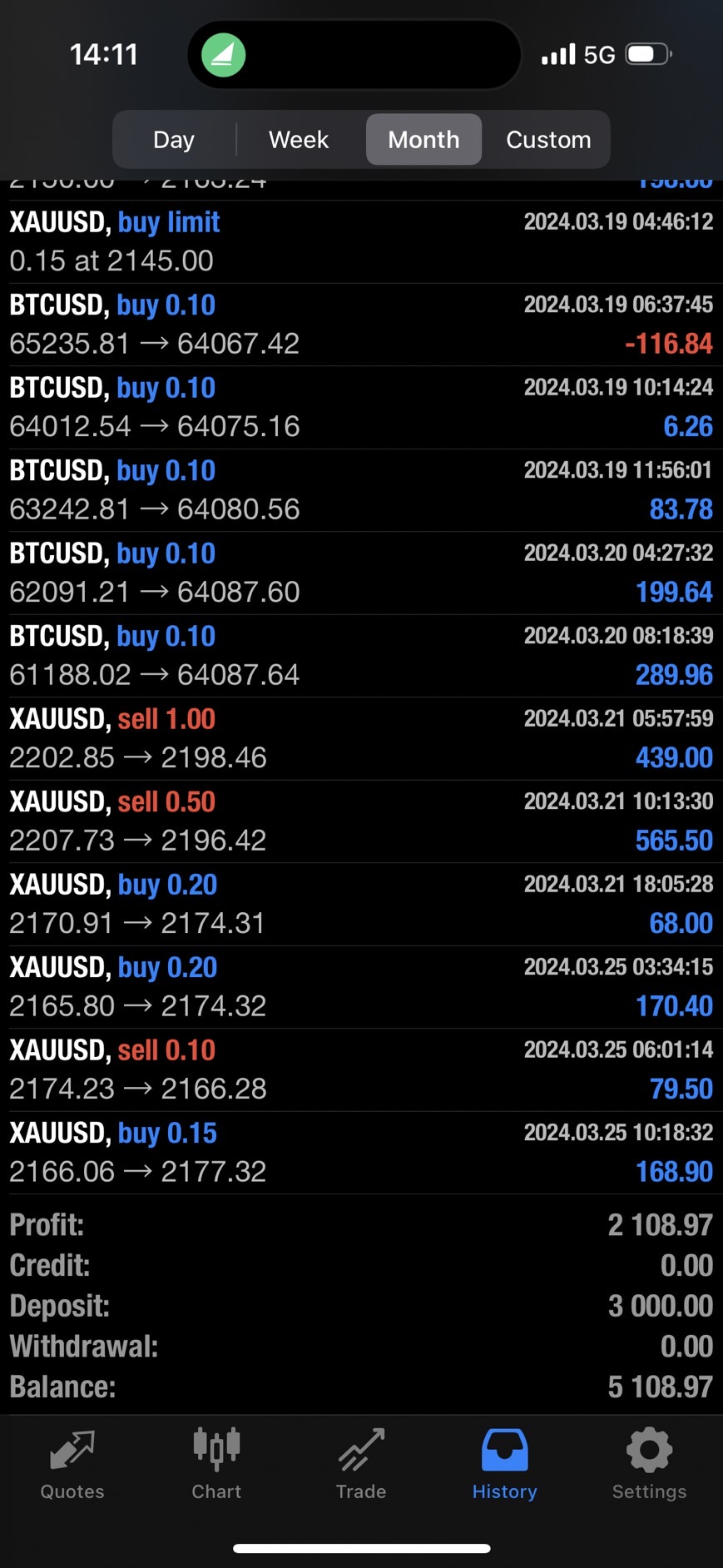723x1568 pixels.
Task: Open the Custom period filter
Action: click(x=548, y=140)
